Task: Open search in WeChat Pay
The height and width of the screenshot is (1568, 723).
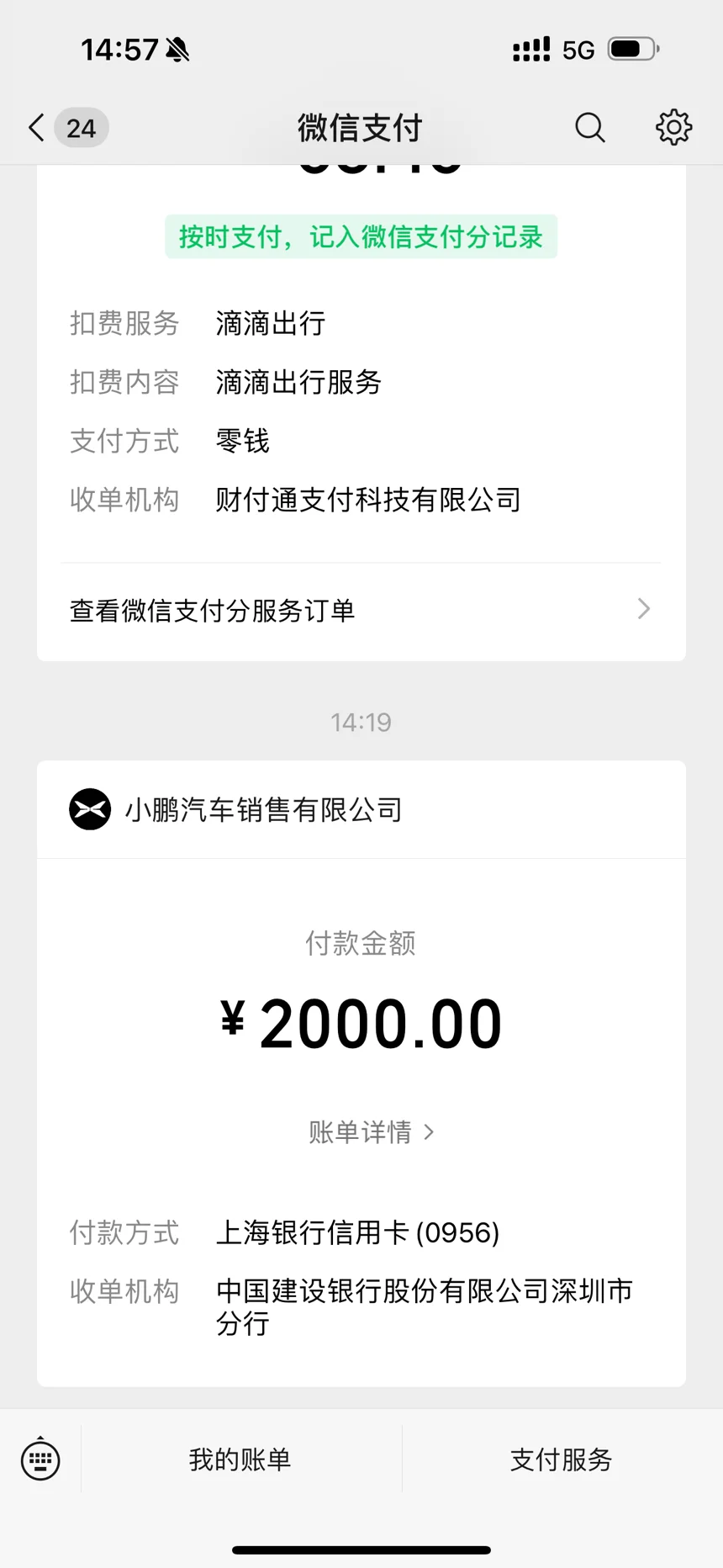Action: point(590,128)
